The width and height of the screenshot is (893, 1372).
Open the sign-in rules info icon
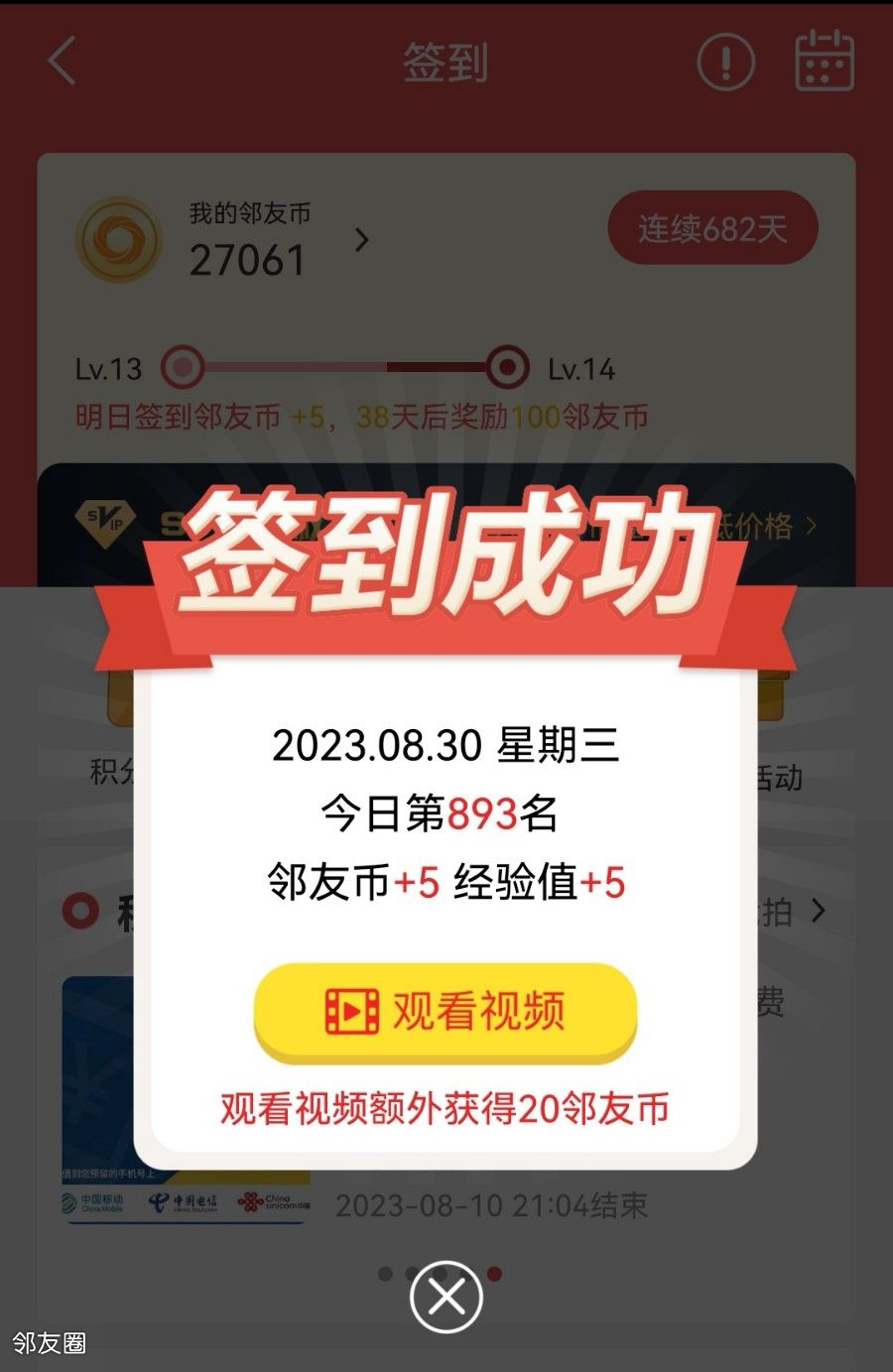pos(725,62)
